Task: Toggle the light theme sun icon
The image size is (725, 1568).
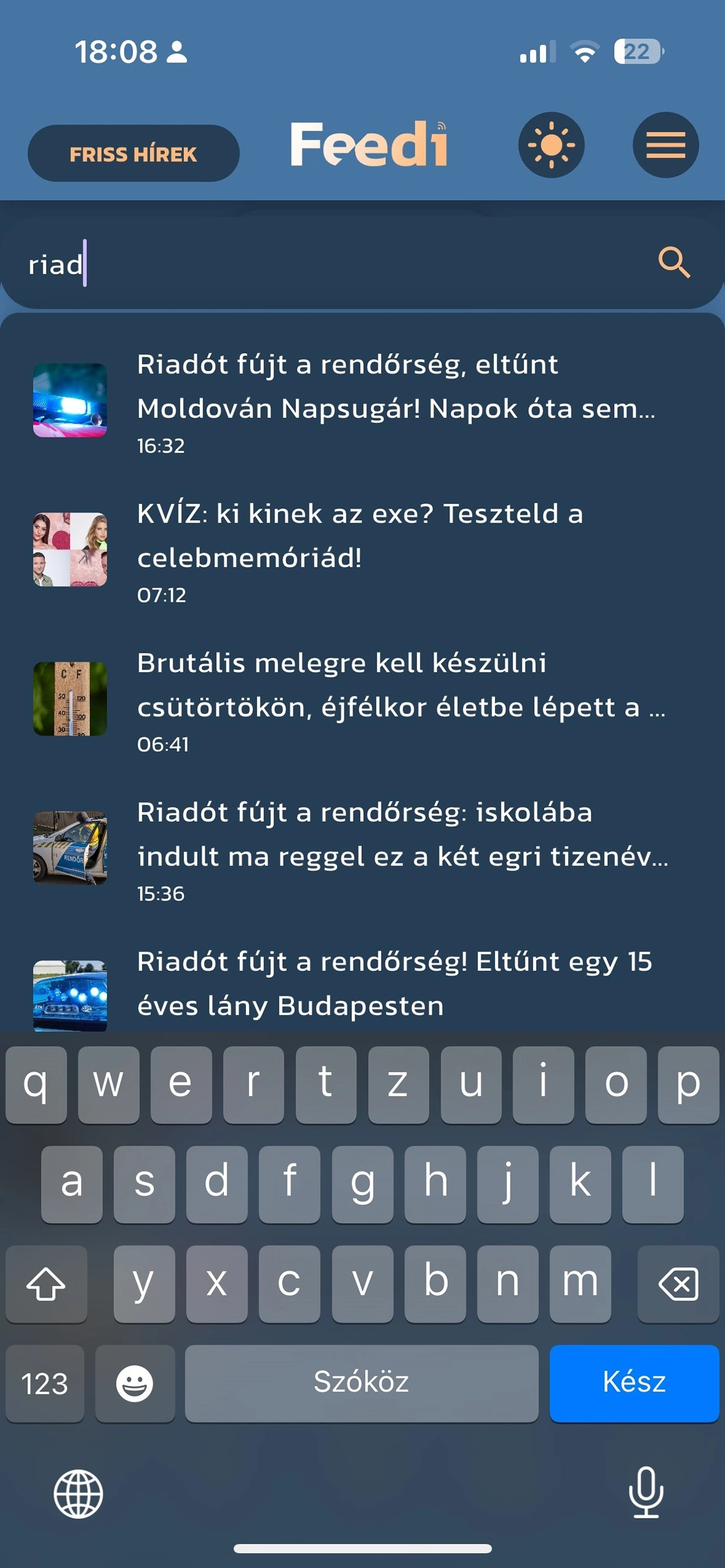Action: click(x=551, y=145)
